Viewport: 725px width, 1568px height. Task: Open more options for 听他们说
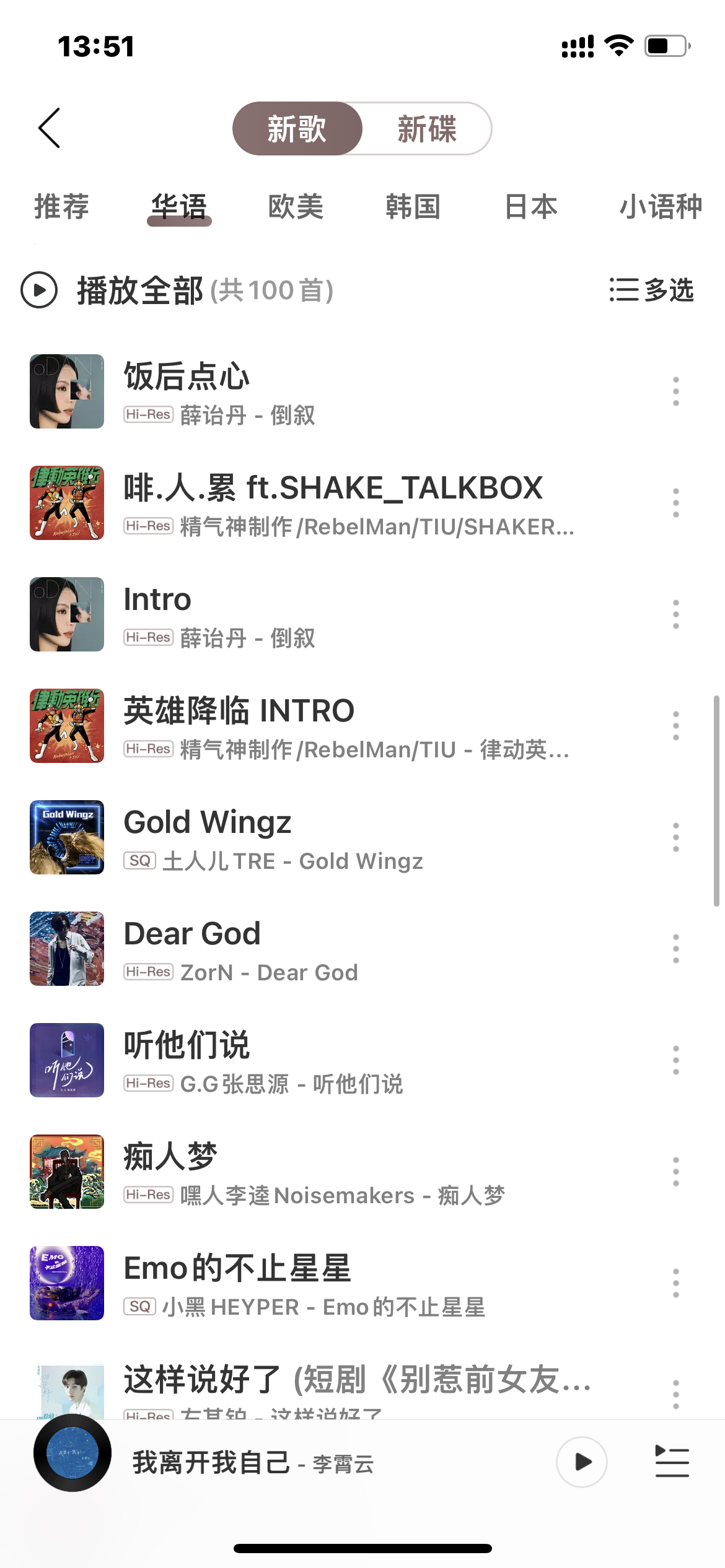click(x=675, y=1060)
